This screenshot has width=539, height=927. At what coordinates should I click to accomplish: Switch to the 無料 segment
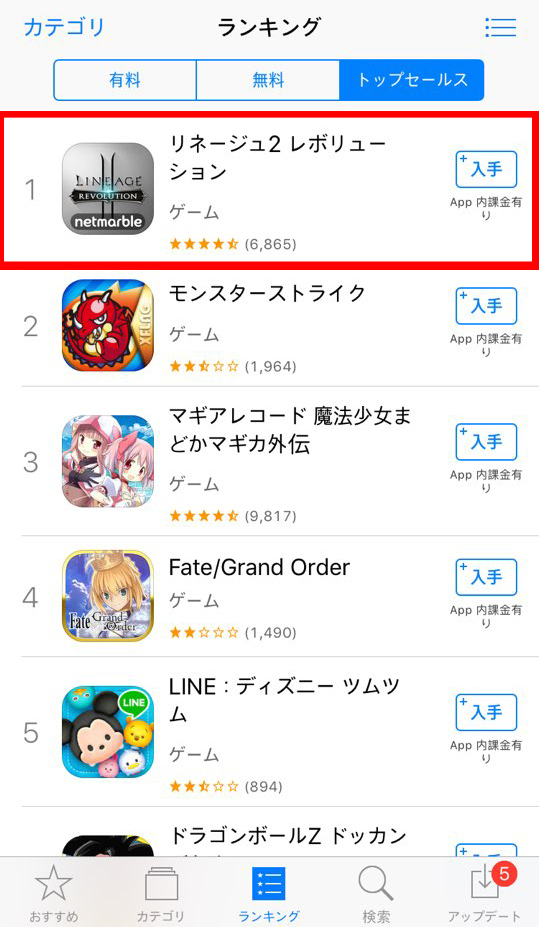tap(268, 80)
